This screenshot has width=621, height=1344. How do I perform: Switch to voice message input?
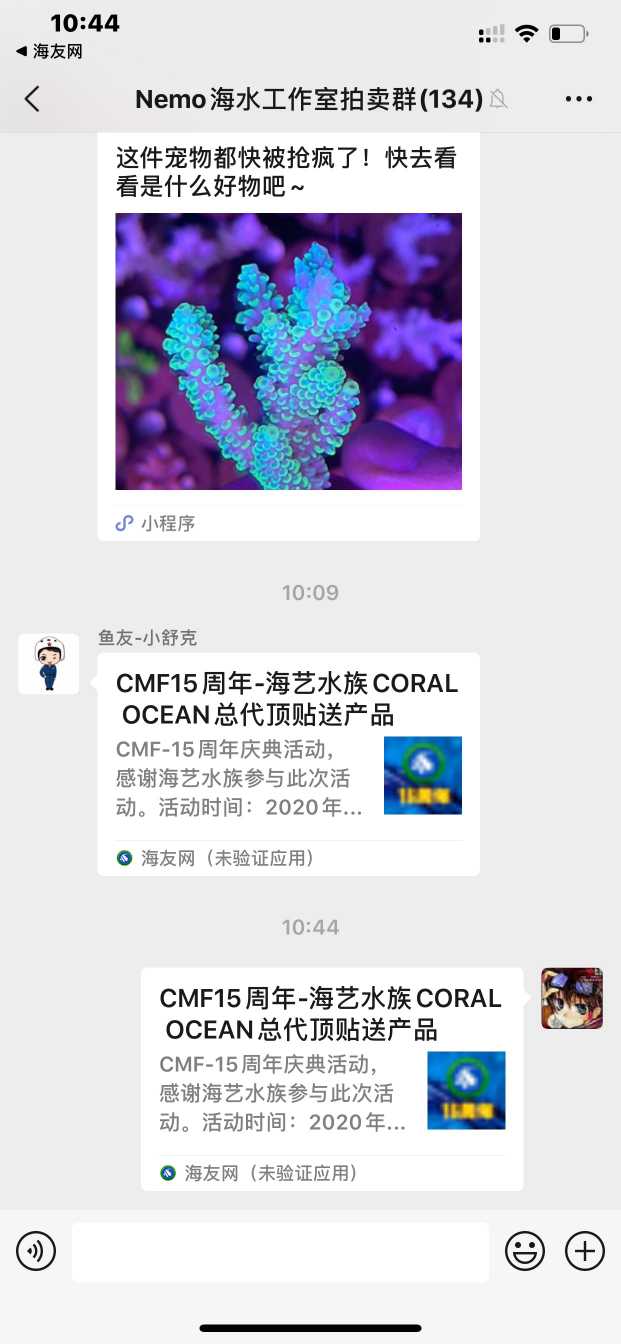36,1251
